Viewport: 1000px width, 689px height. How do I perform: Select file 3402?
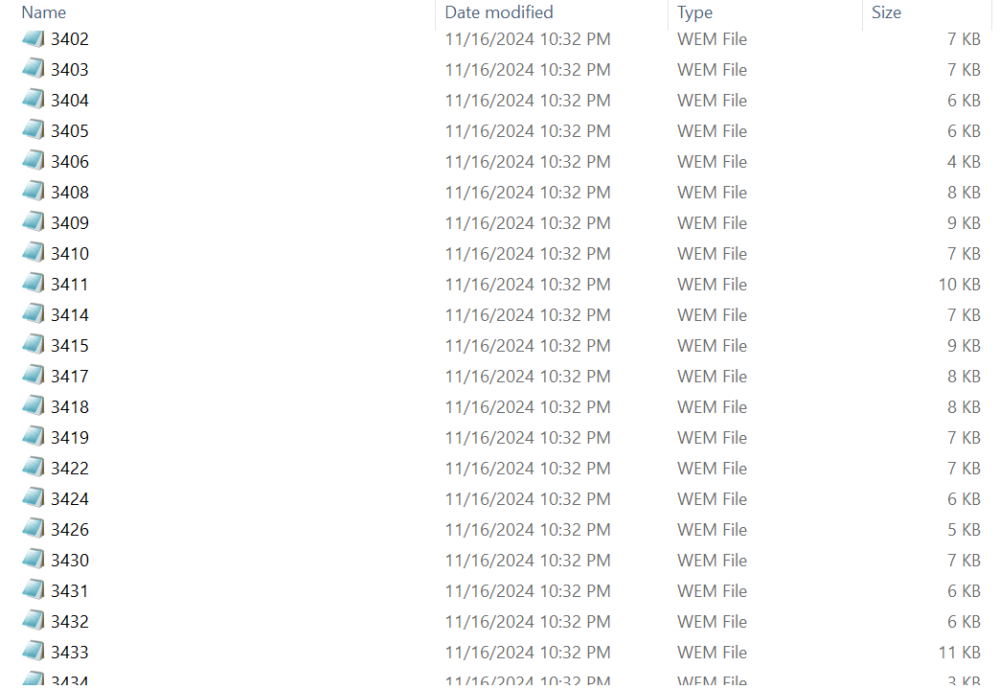pos(69,40)
